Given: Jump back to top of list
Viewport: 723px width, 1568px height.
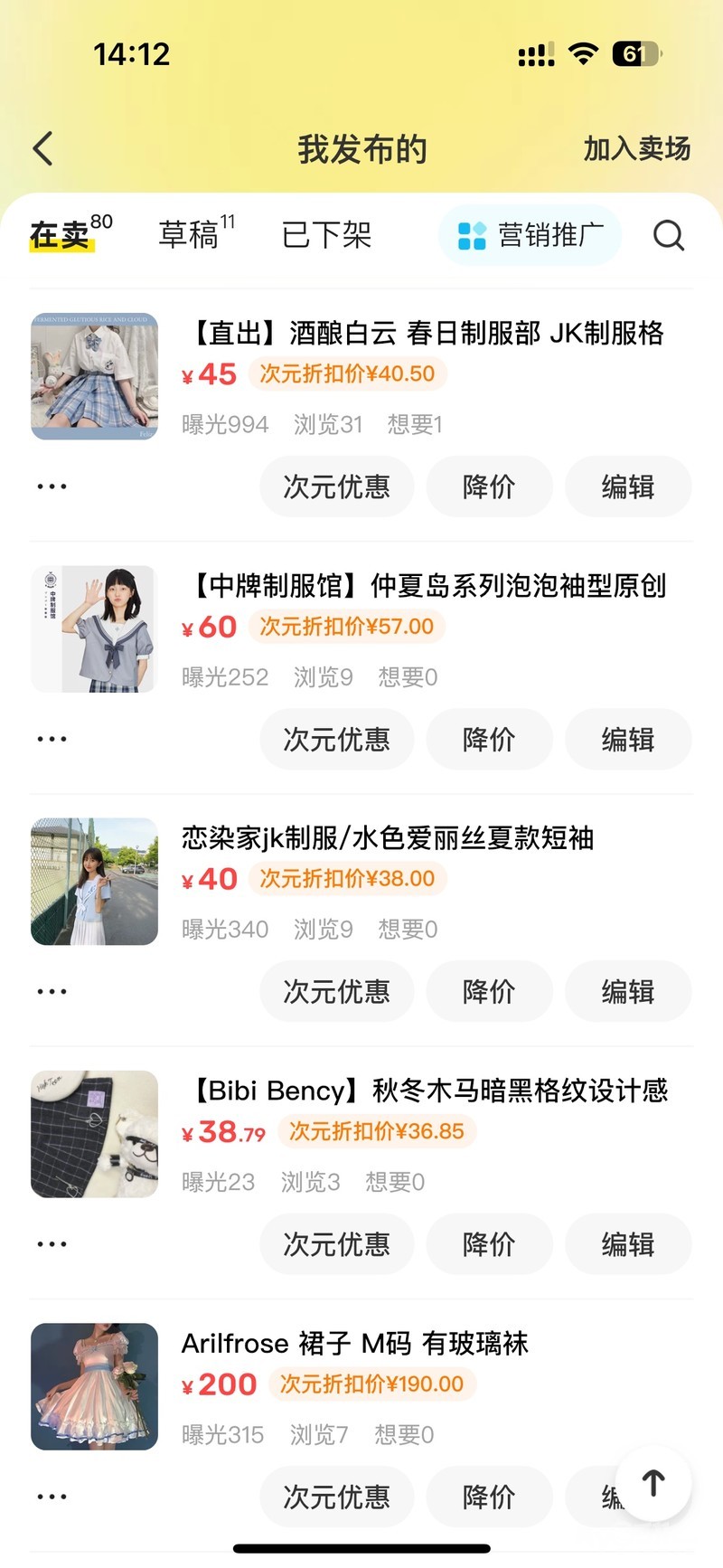Looking at the screenshot, I should (x=653, y=1482).
